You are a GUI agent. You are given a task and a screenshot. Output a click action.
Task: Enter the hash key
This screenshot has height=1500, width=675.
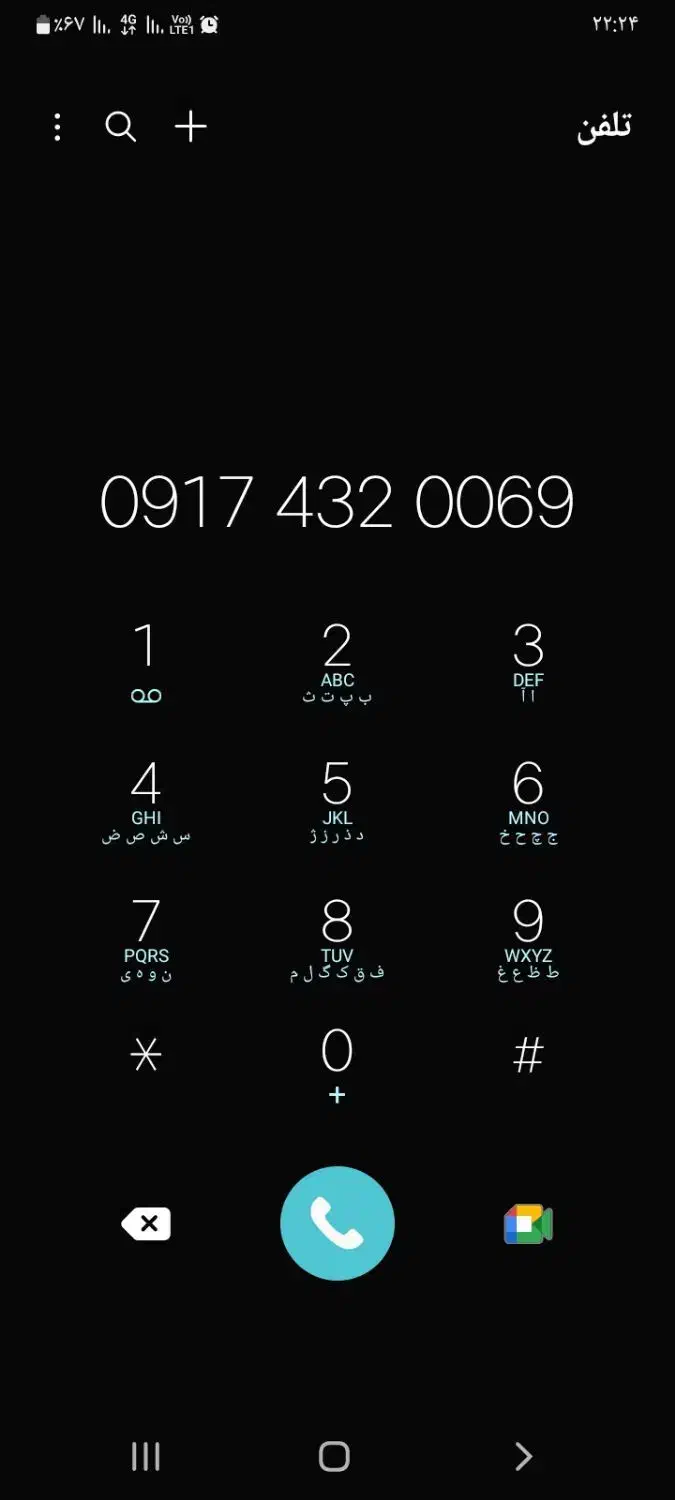pyautogui.click(x=528, y=1055)
